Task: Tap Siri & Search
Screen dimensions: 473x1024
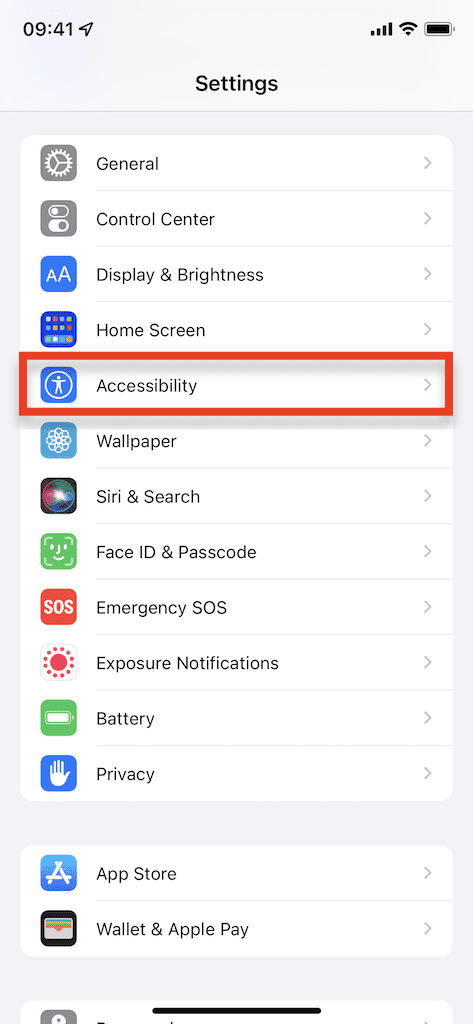Action: click(236, 496)
